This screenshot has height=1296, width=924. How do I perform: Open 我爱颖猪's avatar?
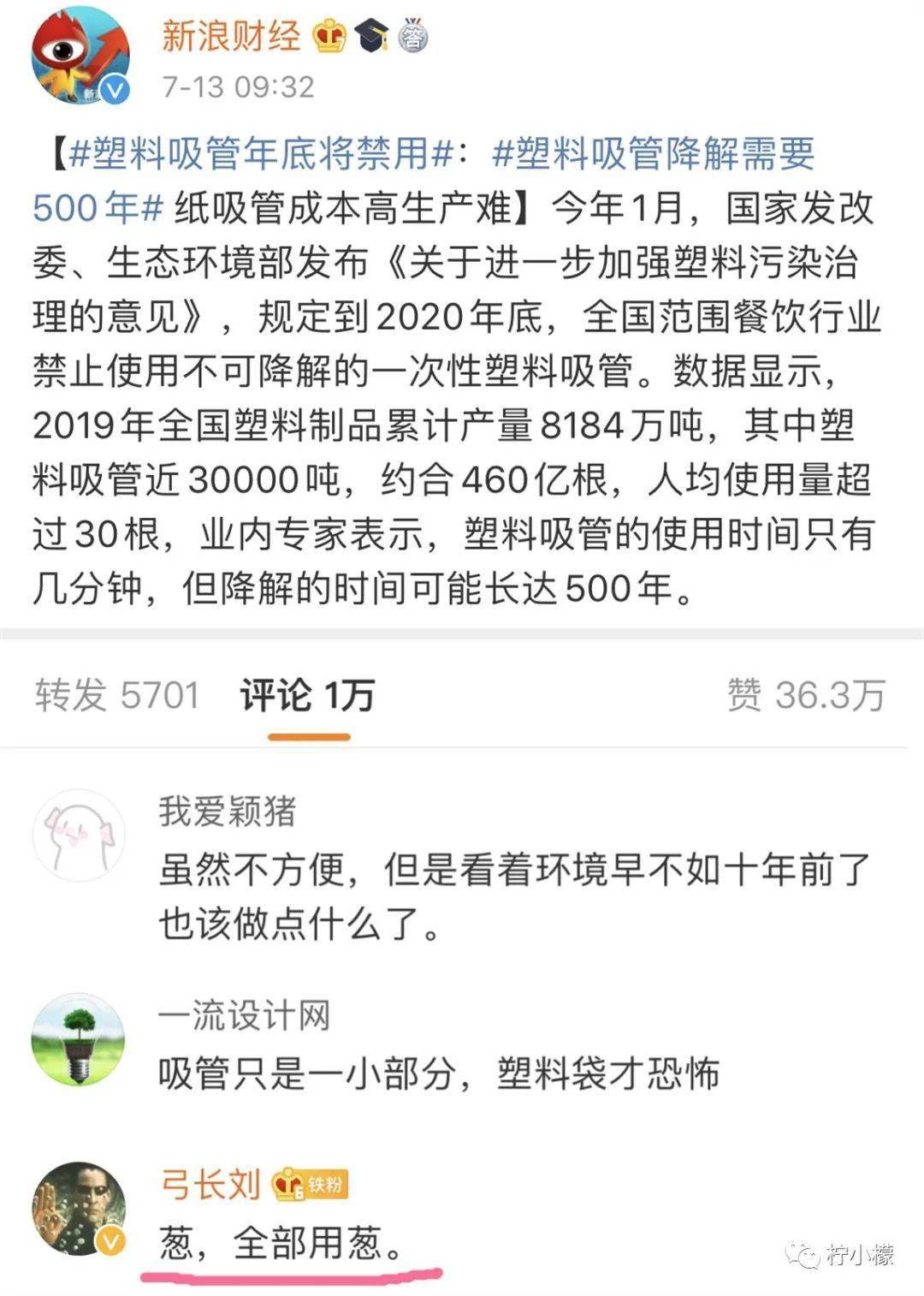coord(78,835)
